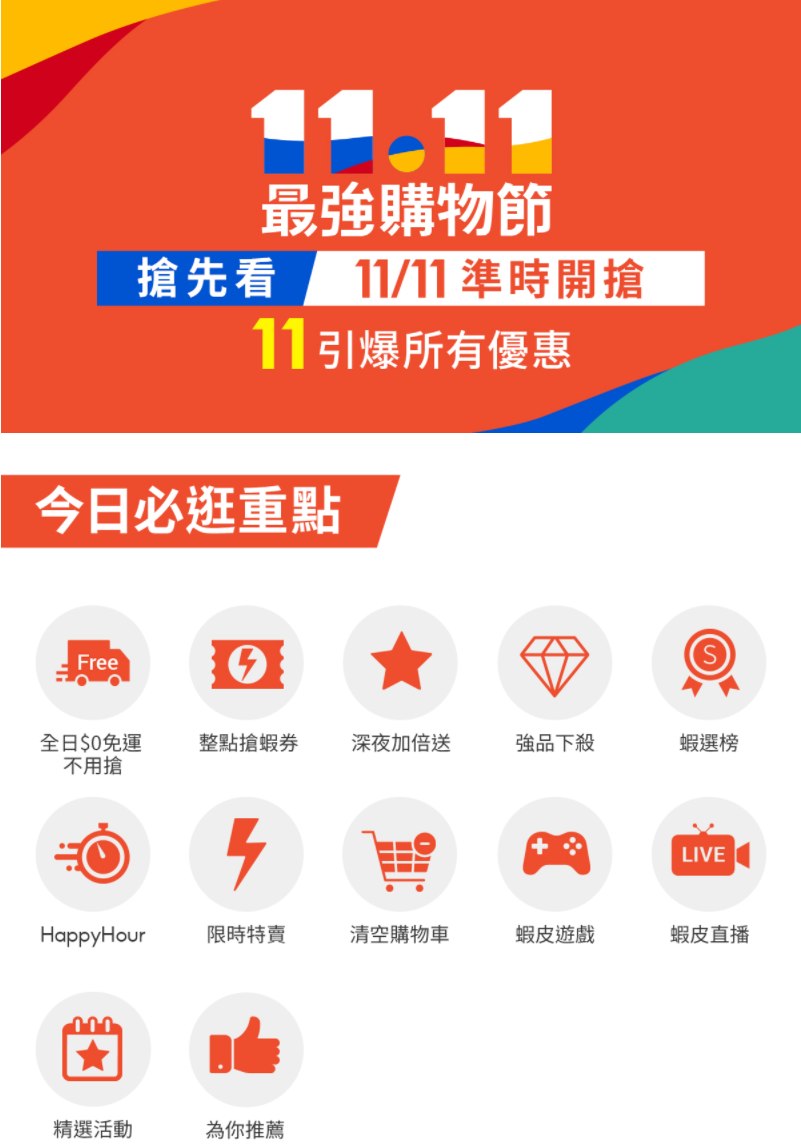Screen dimensions: 801x1148
Task: Open 限時特賣 flash sale
Action: click(x=246, y=854)
